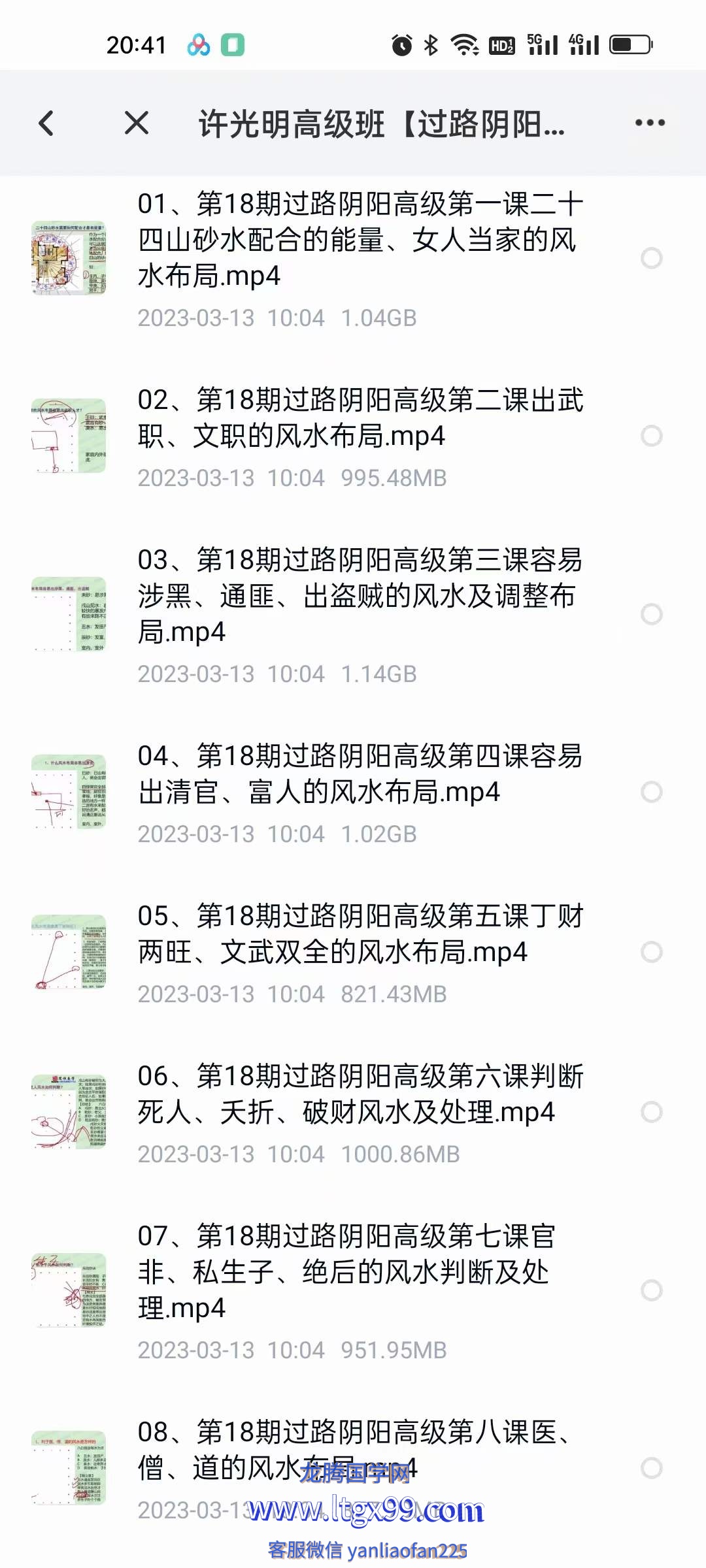
Task: Open video 03 容易涉黑、通匪、出盗贼
Action: [x=360, y=596]
